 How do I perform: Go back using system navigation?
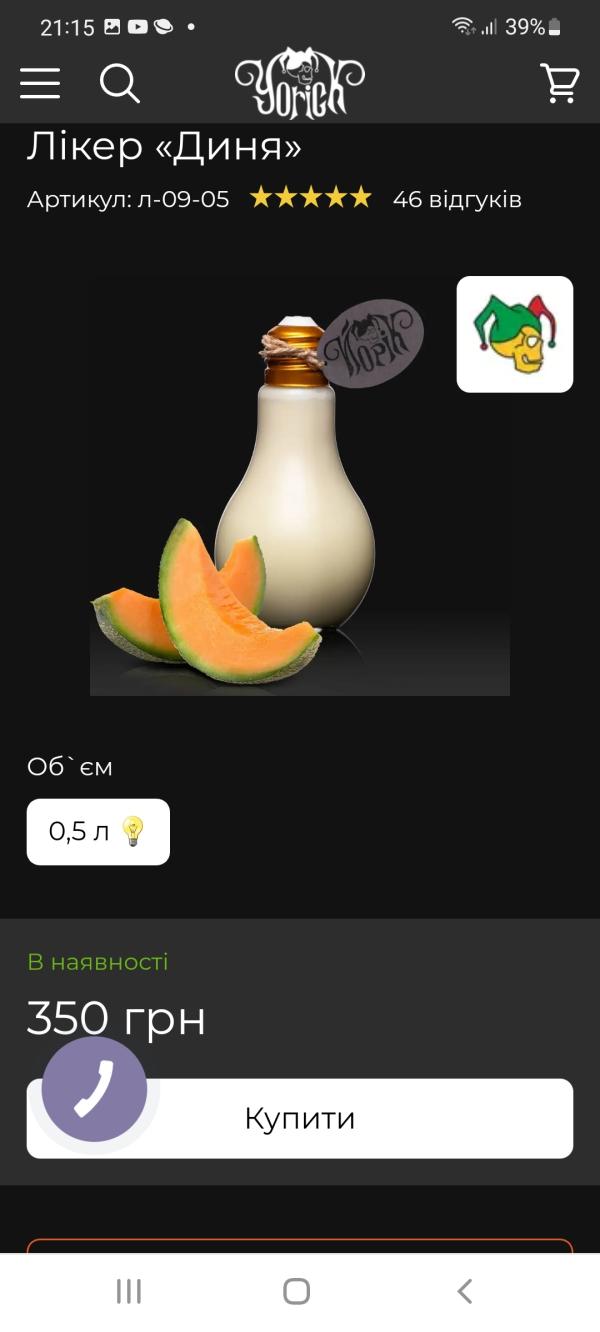click(x=464, y=1291)
